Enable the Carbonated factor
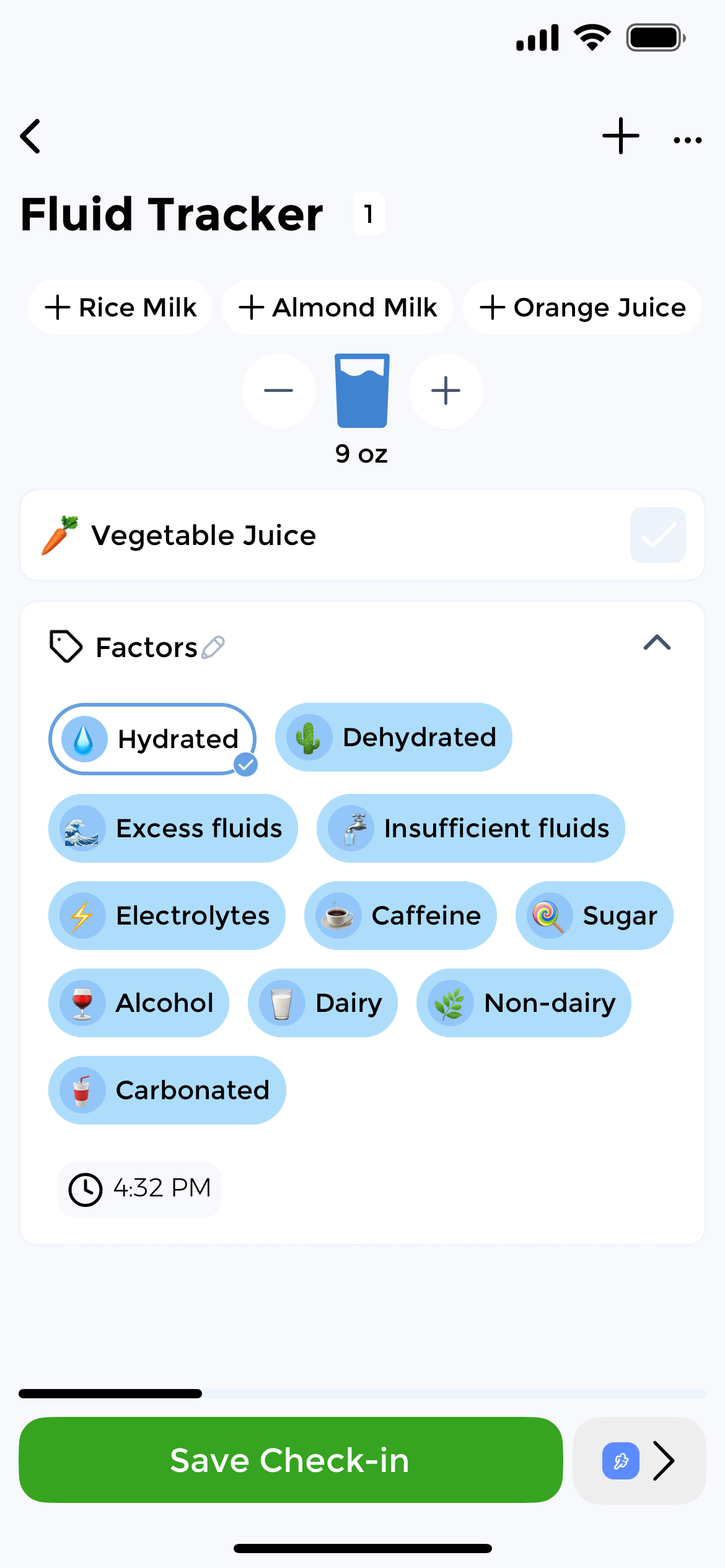Image resolution: width=725 pixels, height=1568 pixels. click(x=166, y=1090)
